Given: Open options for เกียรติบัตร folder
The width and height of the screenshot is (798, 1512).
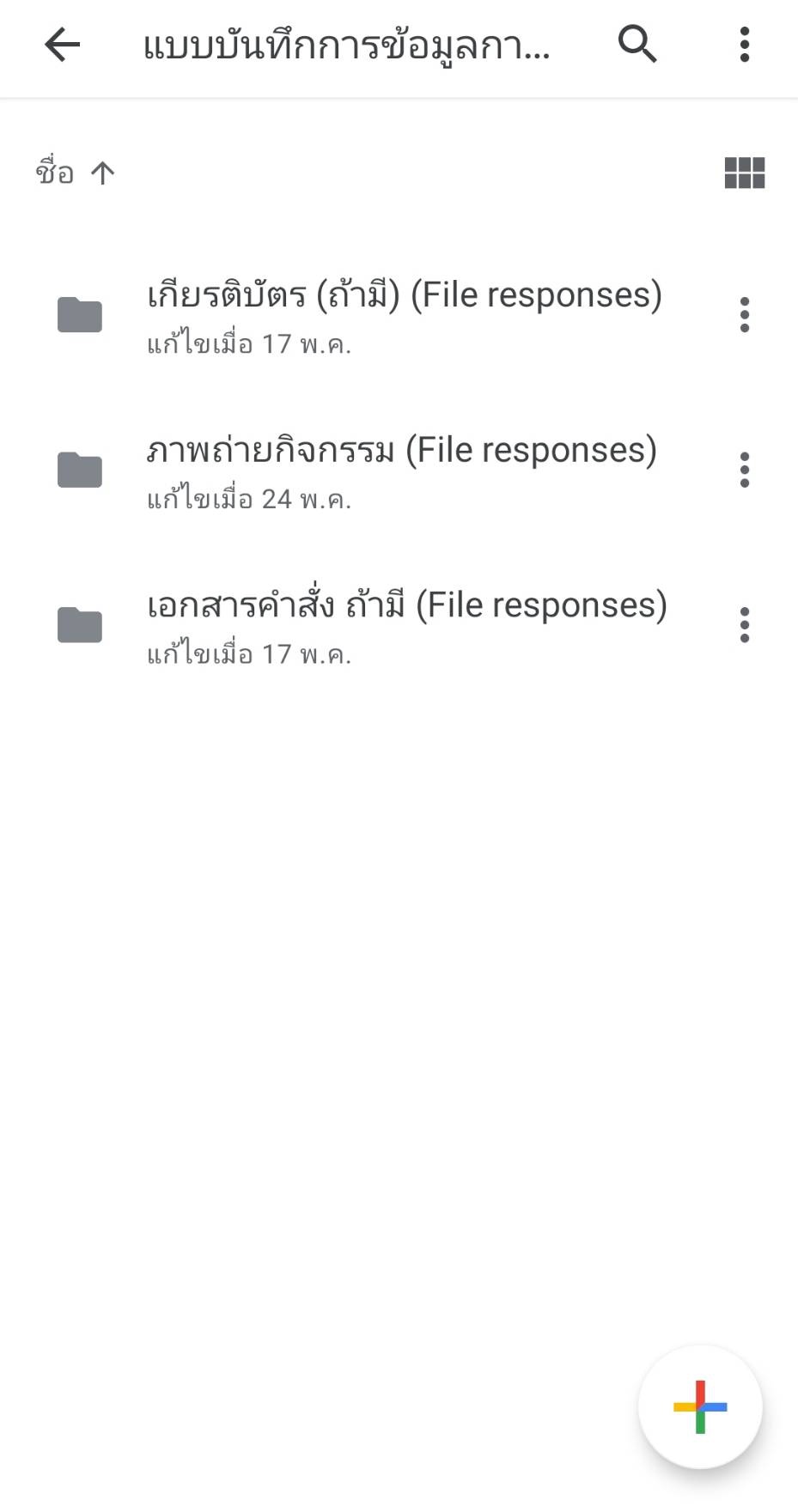Looking at the screenshot, I should coord(745,315).
